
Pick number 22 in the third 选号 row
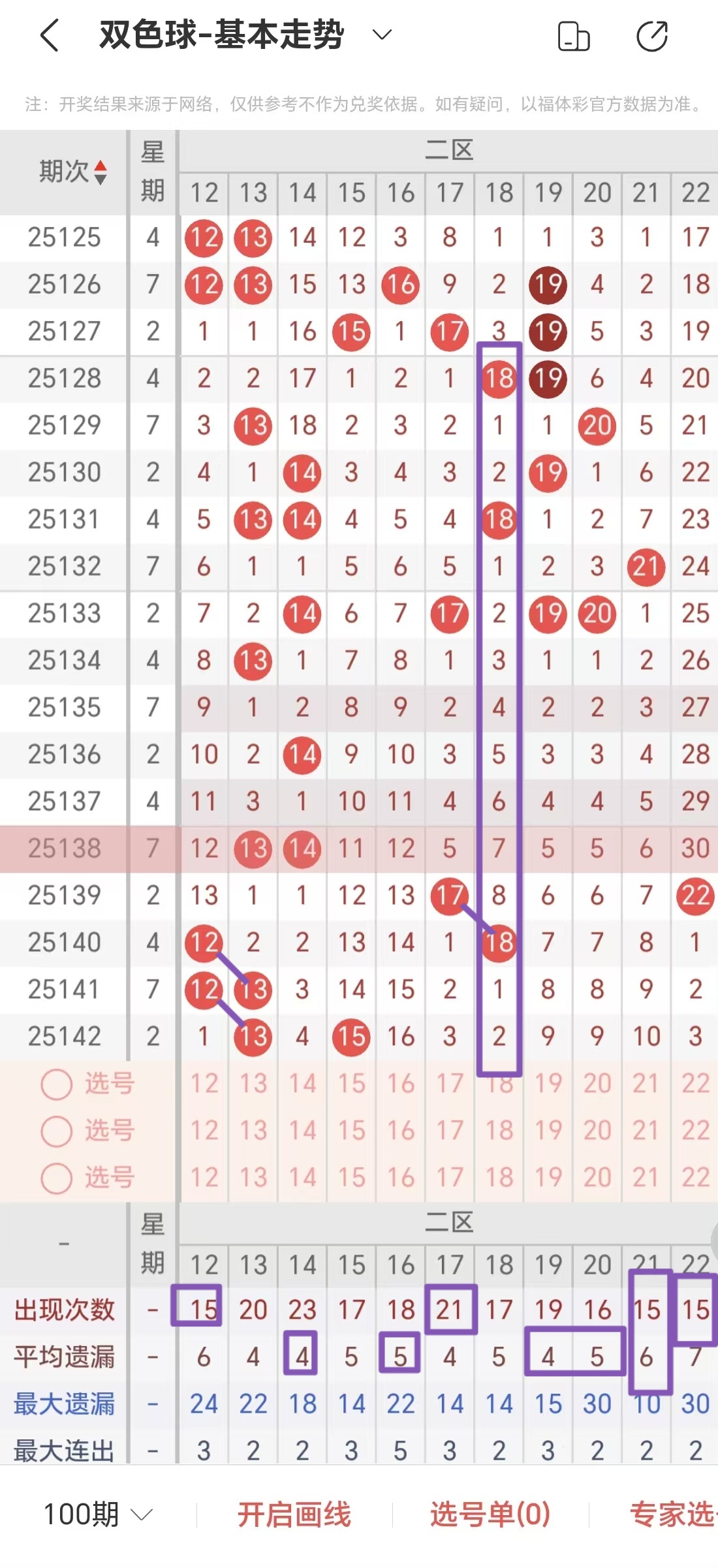point(696,1178)
